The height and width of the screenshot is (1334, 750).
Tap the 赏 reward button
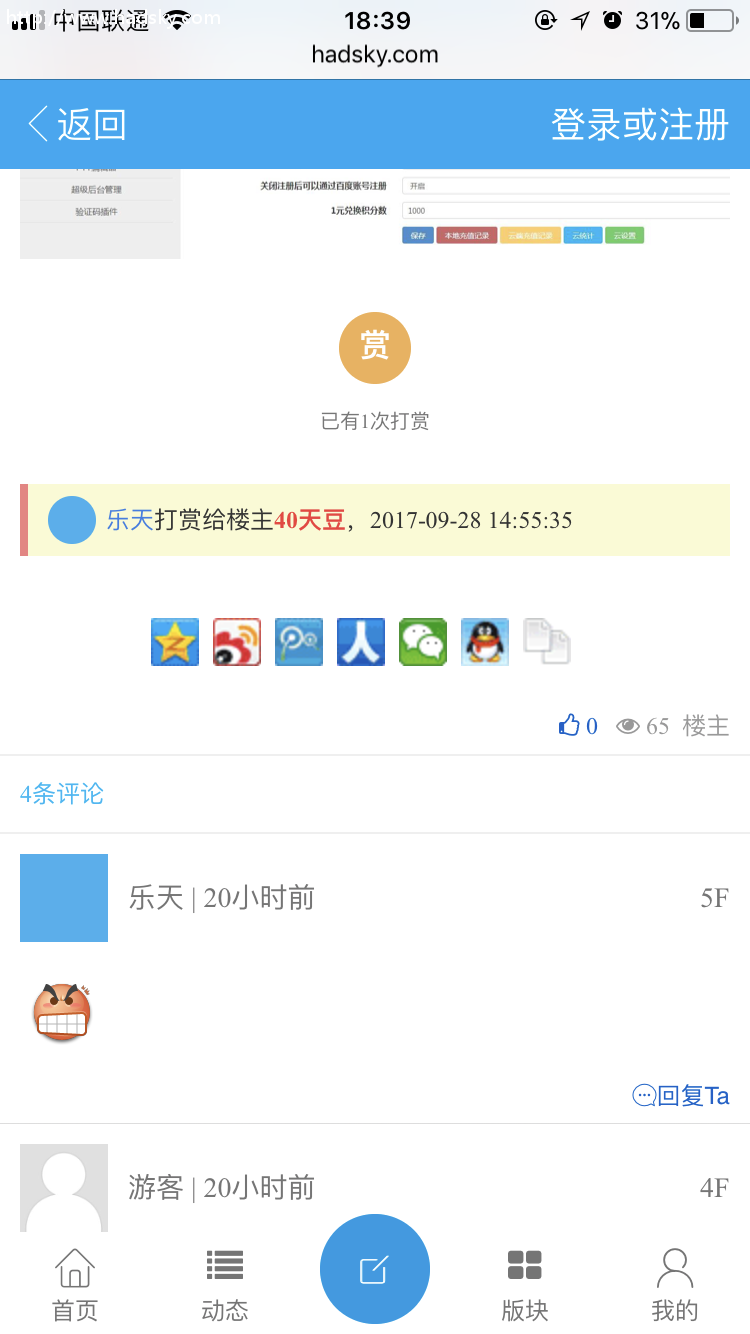point(375,348)
